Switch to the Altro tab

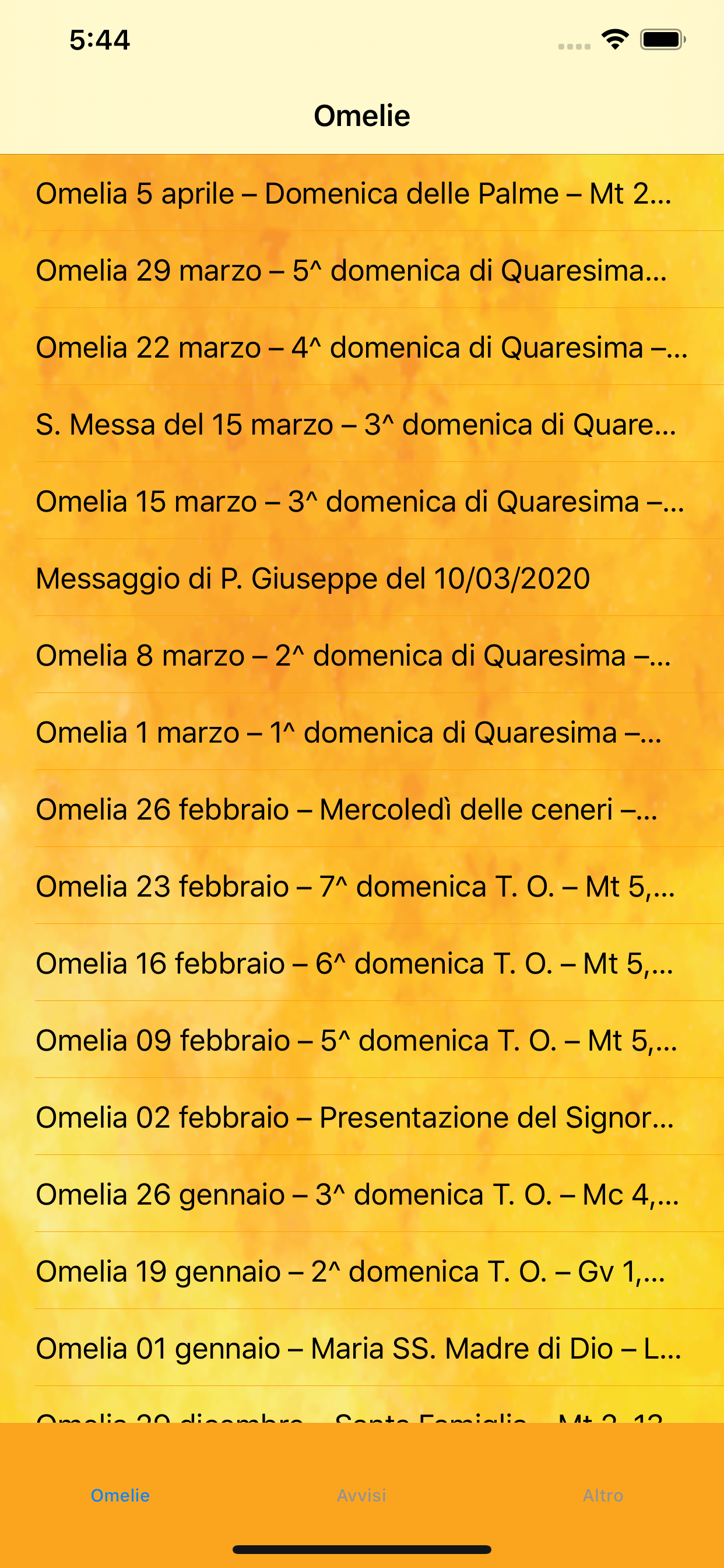603,1495
